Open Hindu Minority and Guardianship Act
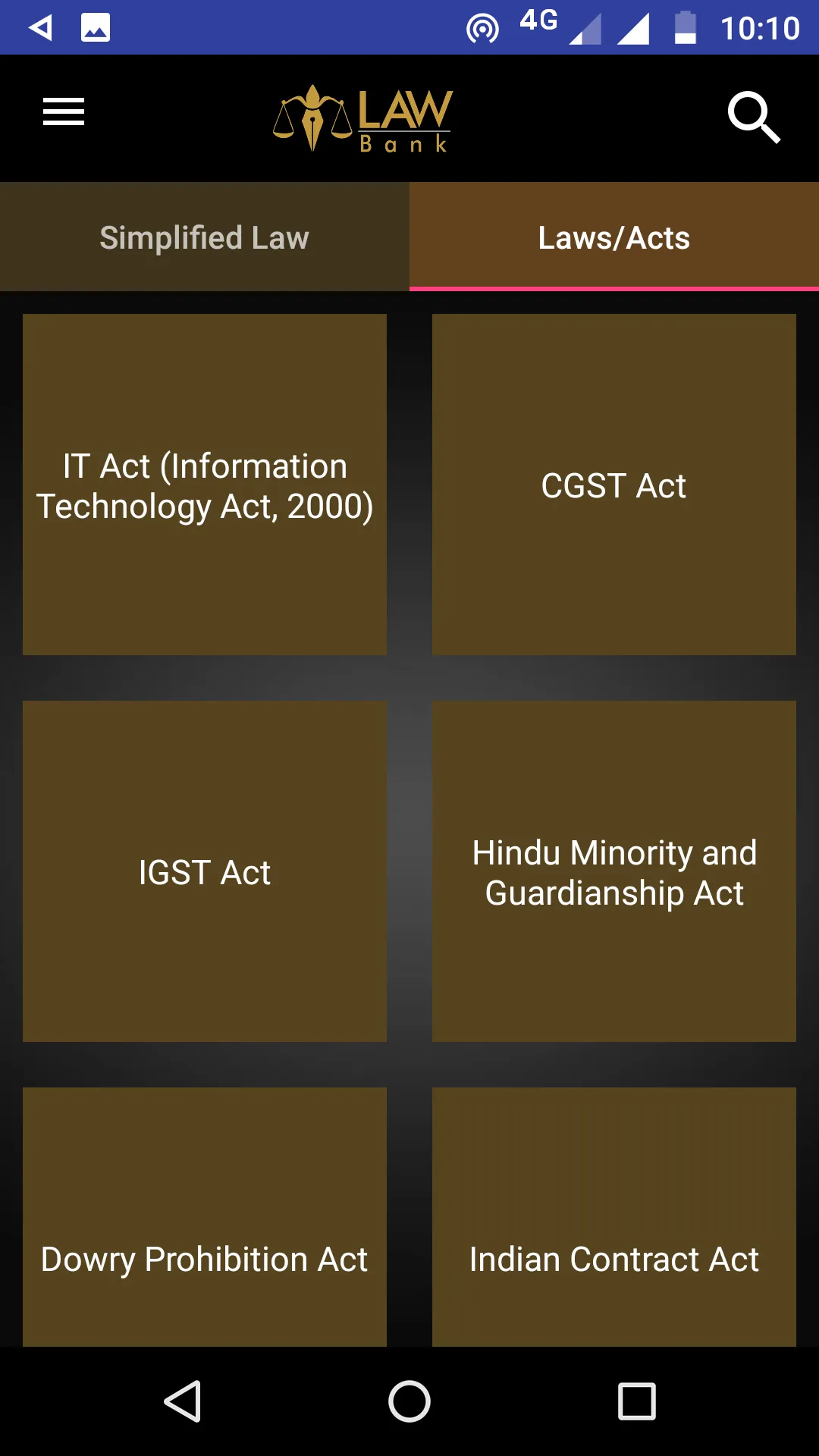 [614, 871]
